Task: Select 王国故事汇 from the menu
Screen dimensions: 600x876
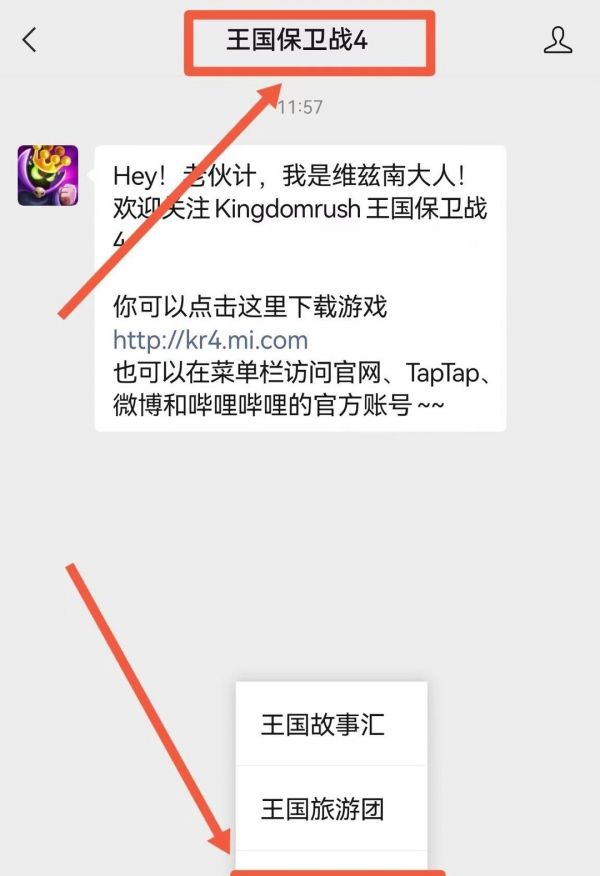Action: tap(322, 724)
